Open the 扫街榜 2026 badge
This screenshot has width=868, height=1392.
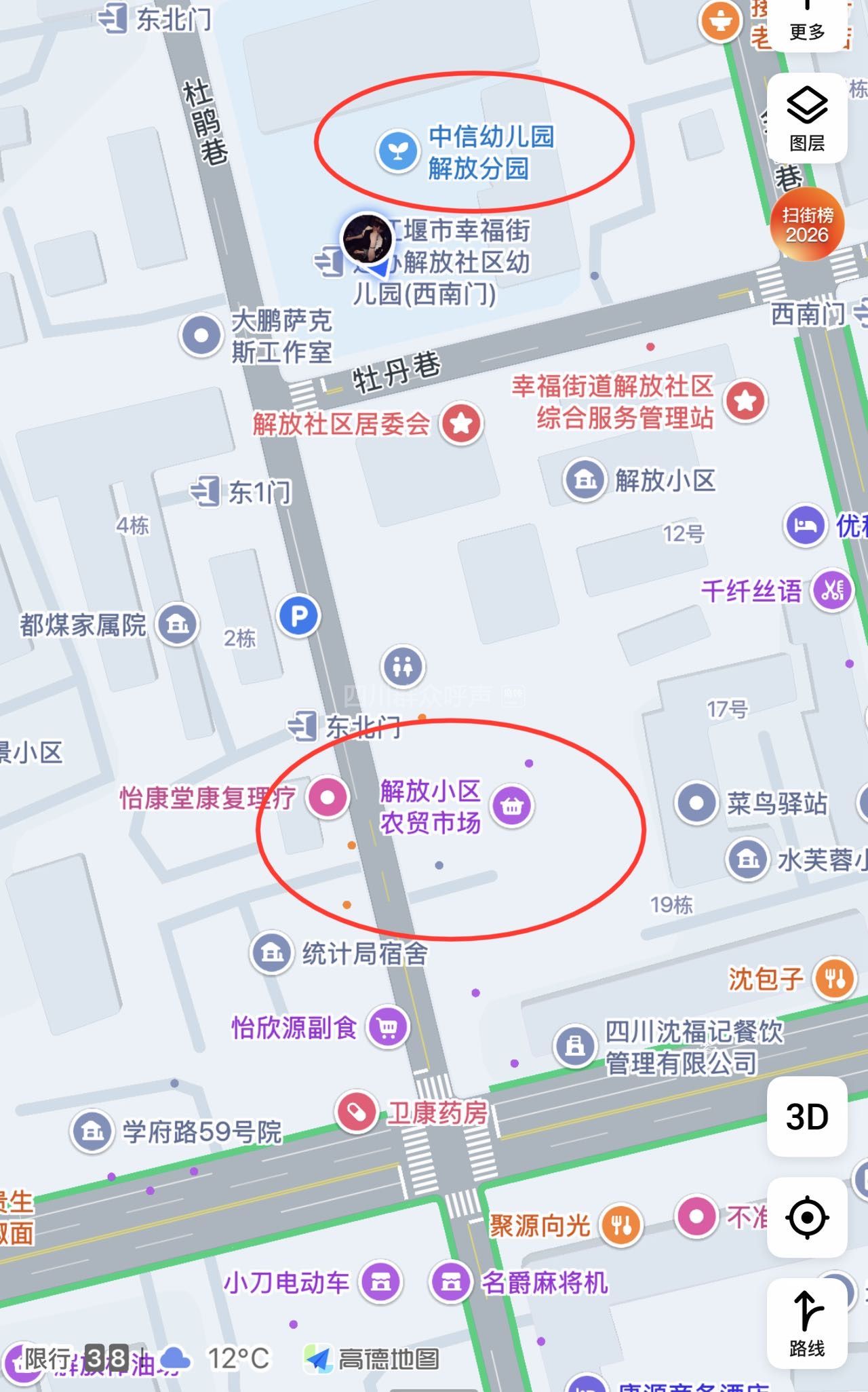click(x=807, y=225)
